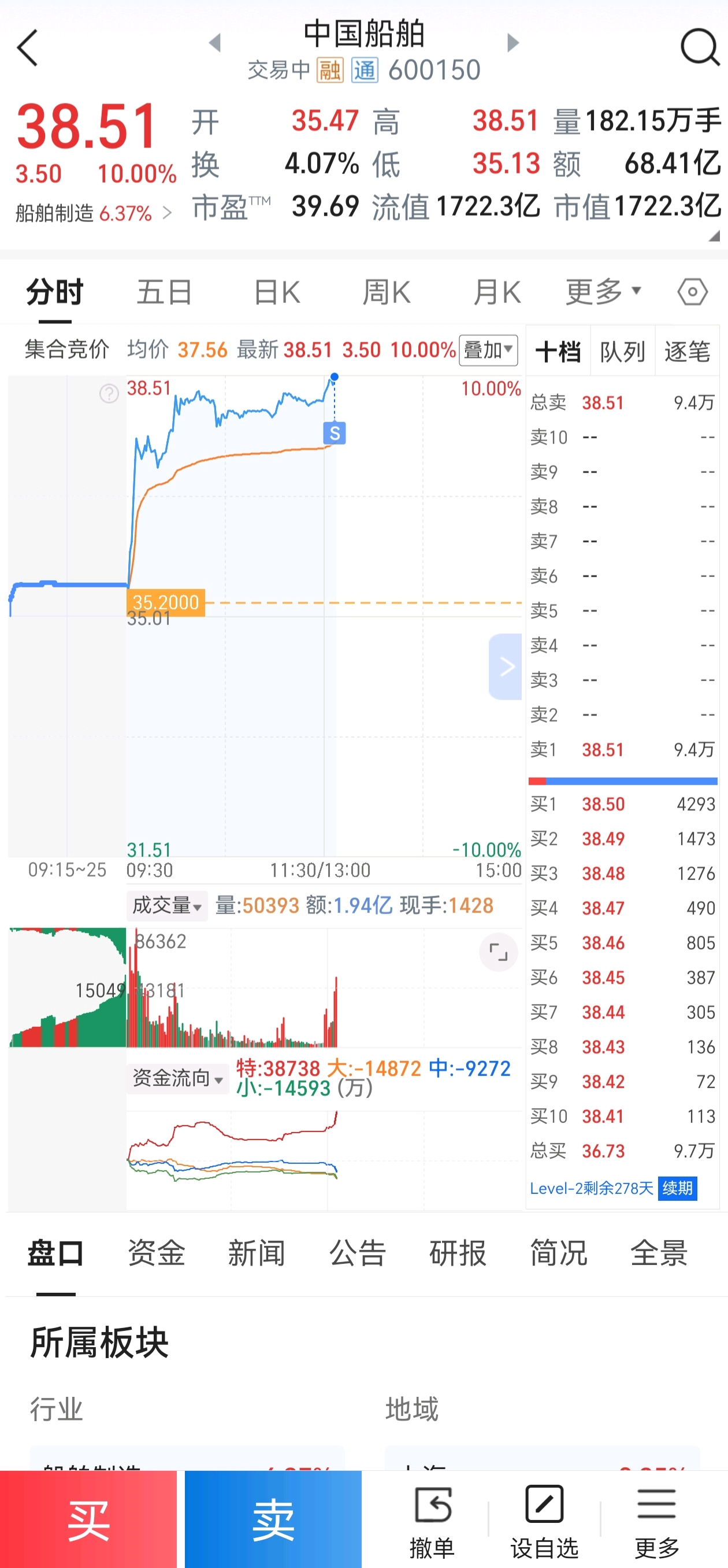The image size is (728, 1568).
Task: Open the 资金流向 indicator dropdown
Action: click(x=177, y=1078)
